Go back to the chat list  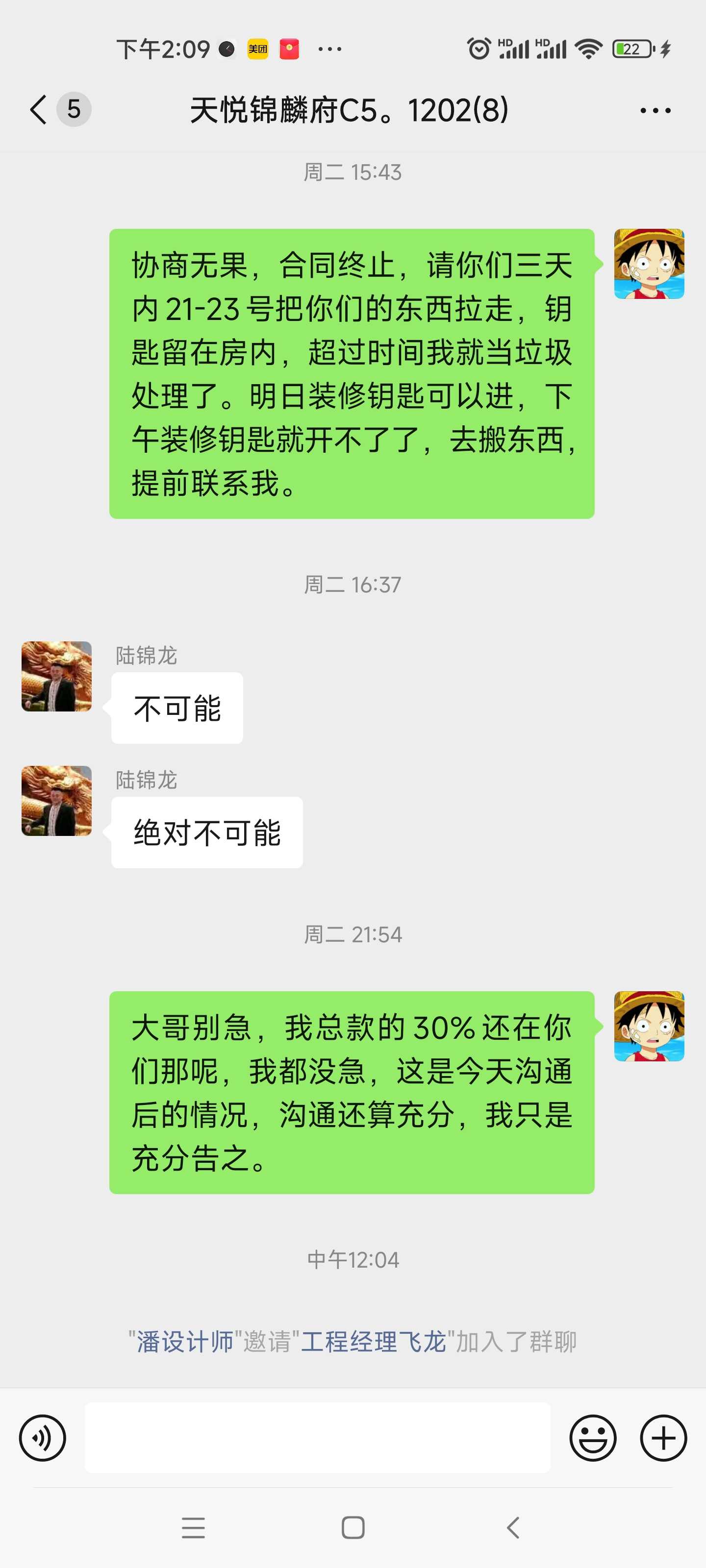[x=39, y=110]
